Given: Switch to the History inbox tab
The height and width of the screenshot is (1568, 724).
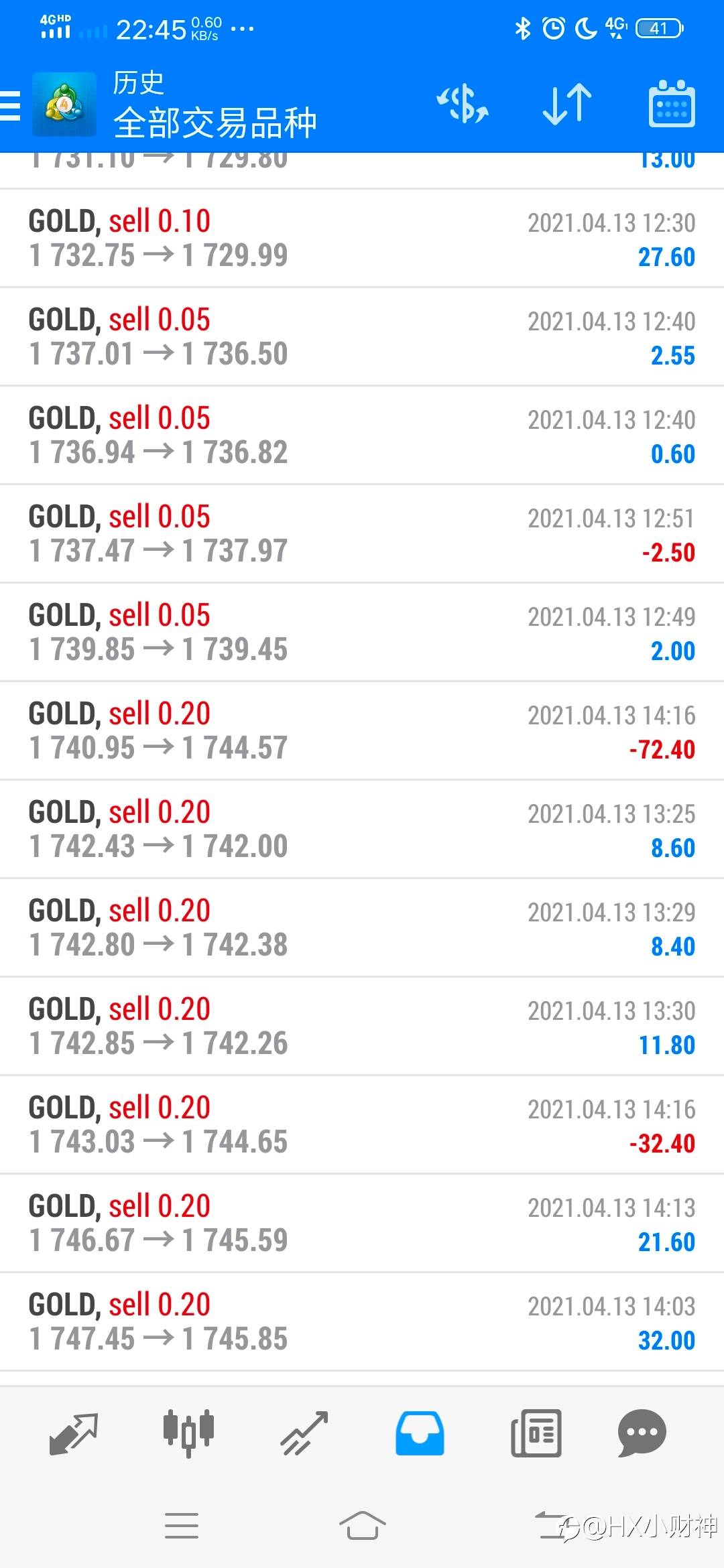Looking at the screenshot, I should [420, 1433].
